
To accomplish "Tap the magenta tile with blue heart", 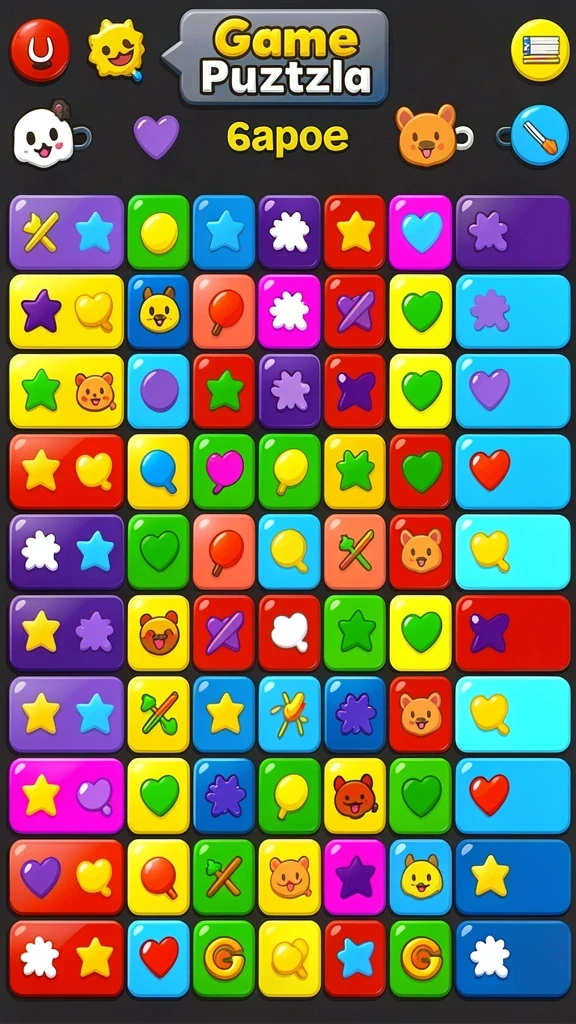I will pyautogui.click(x=421, y=232).
